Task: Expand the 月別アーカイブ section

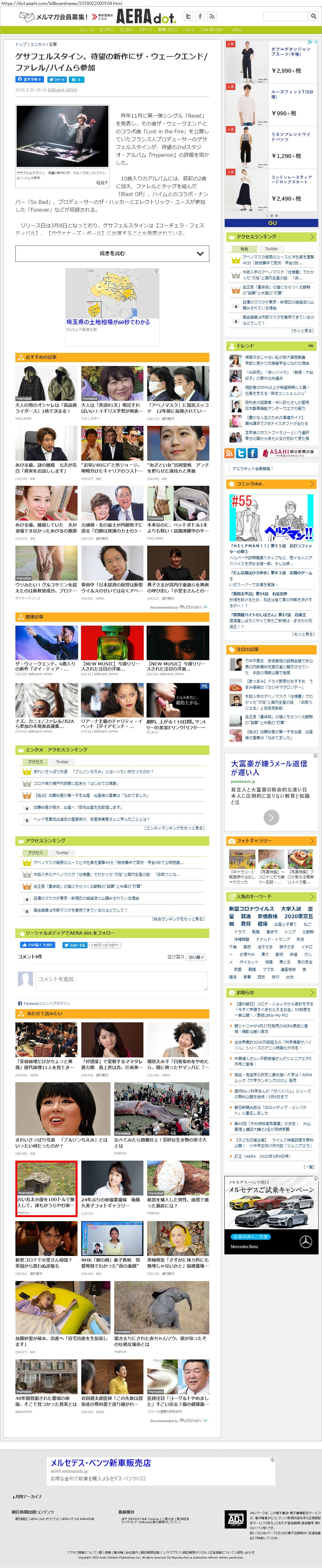Action: pos(28,1497)
